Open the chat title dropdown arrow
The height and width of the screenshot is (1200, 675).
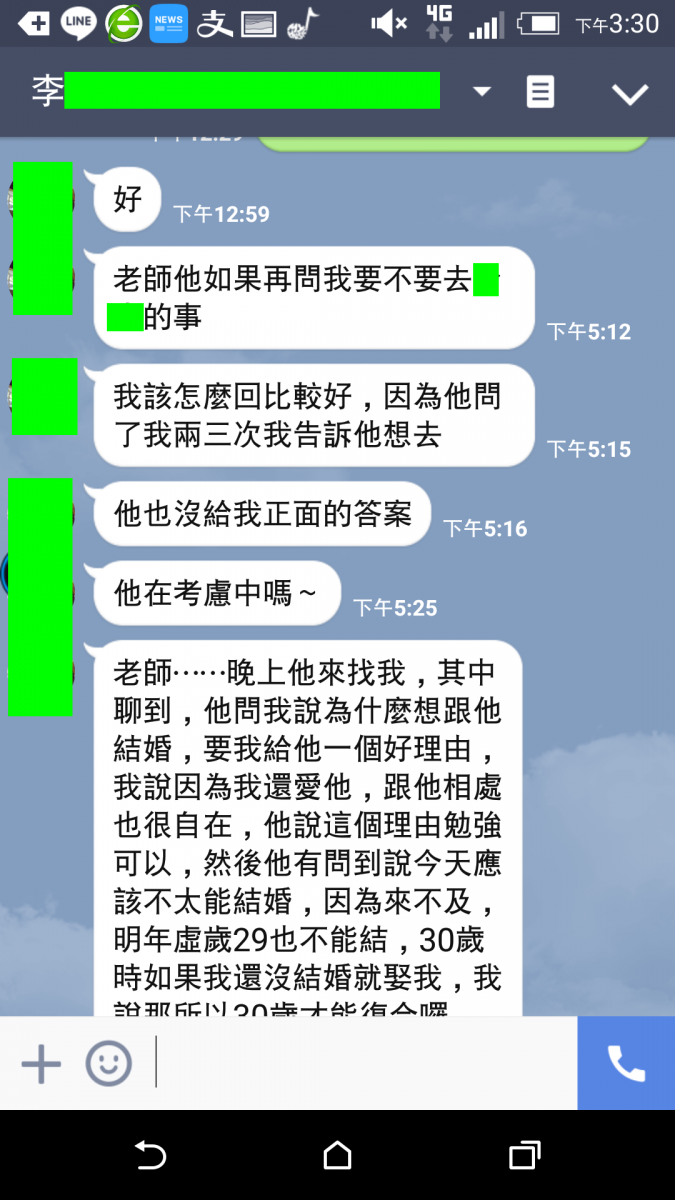[x=482, y=92]
